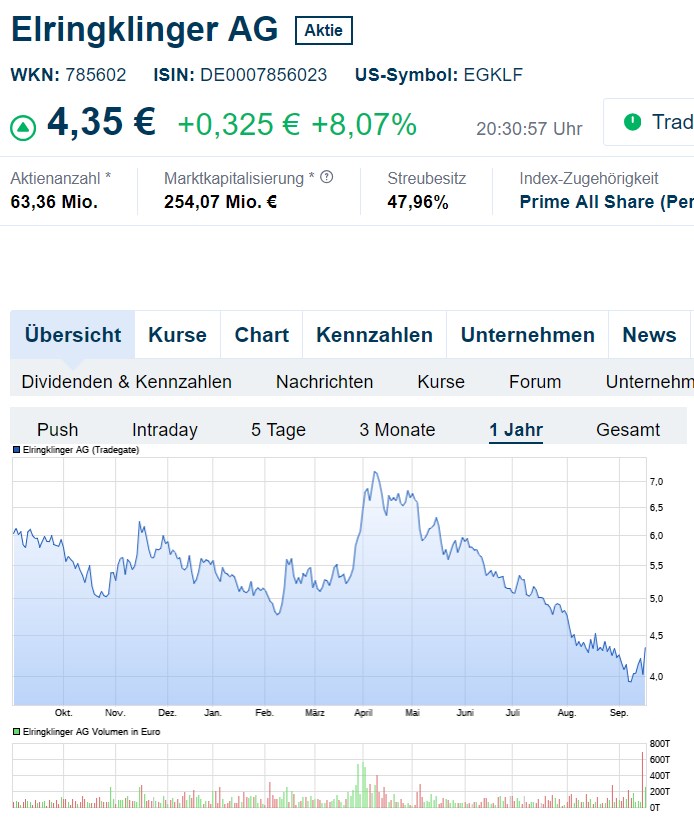
Task: Open the Prime All Share index link
Action: point(606,202)
